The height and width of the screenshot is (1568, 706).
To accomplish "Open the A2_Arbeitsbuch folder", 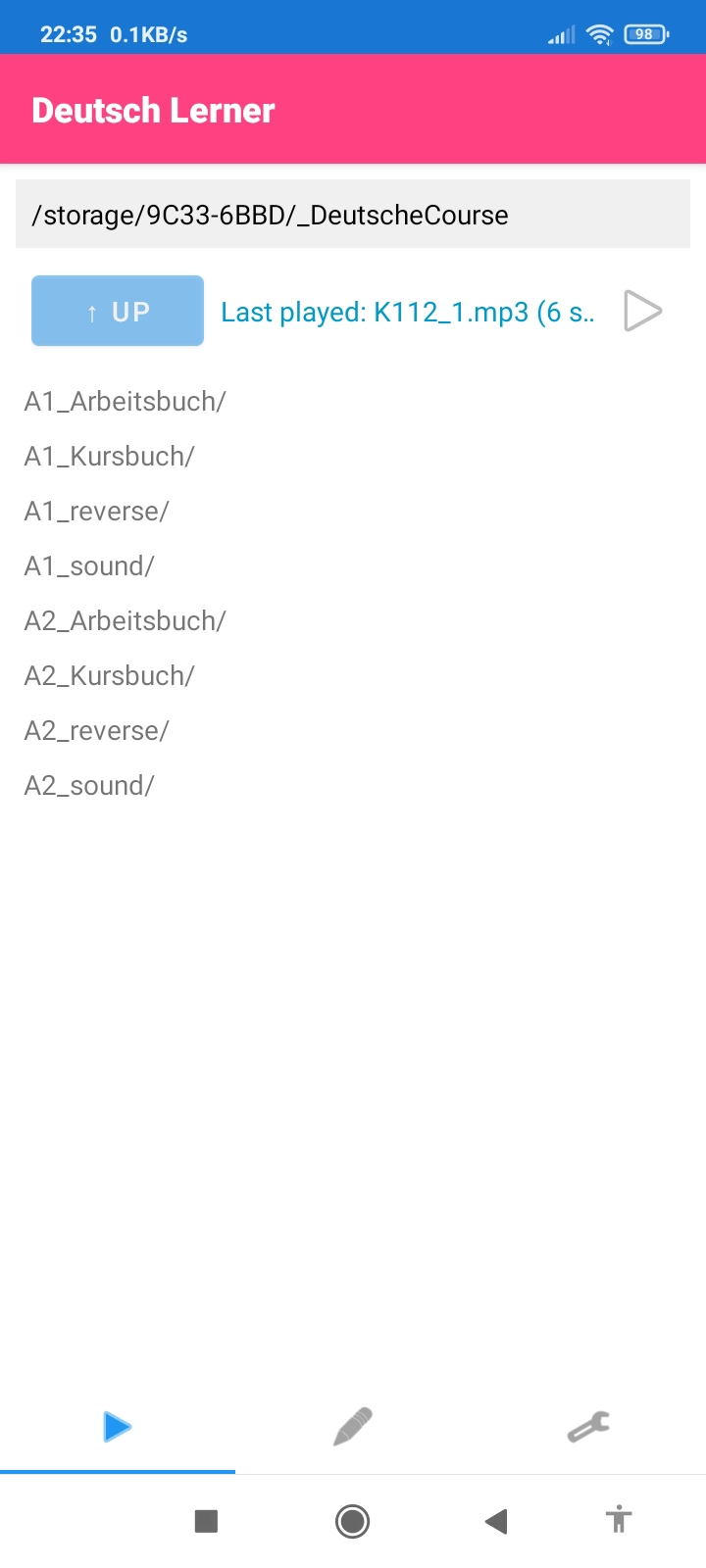I will [126, 621].
